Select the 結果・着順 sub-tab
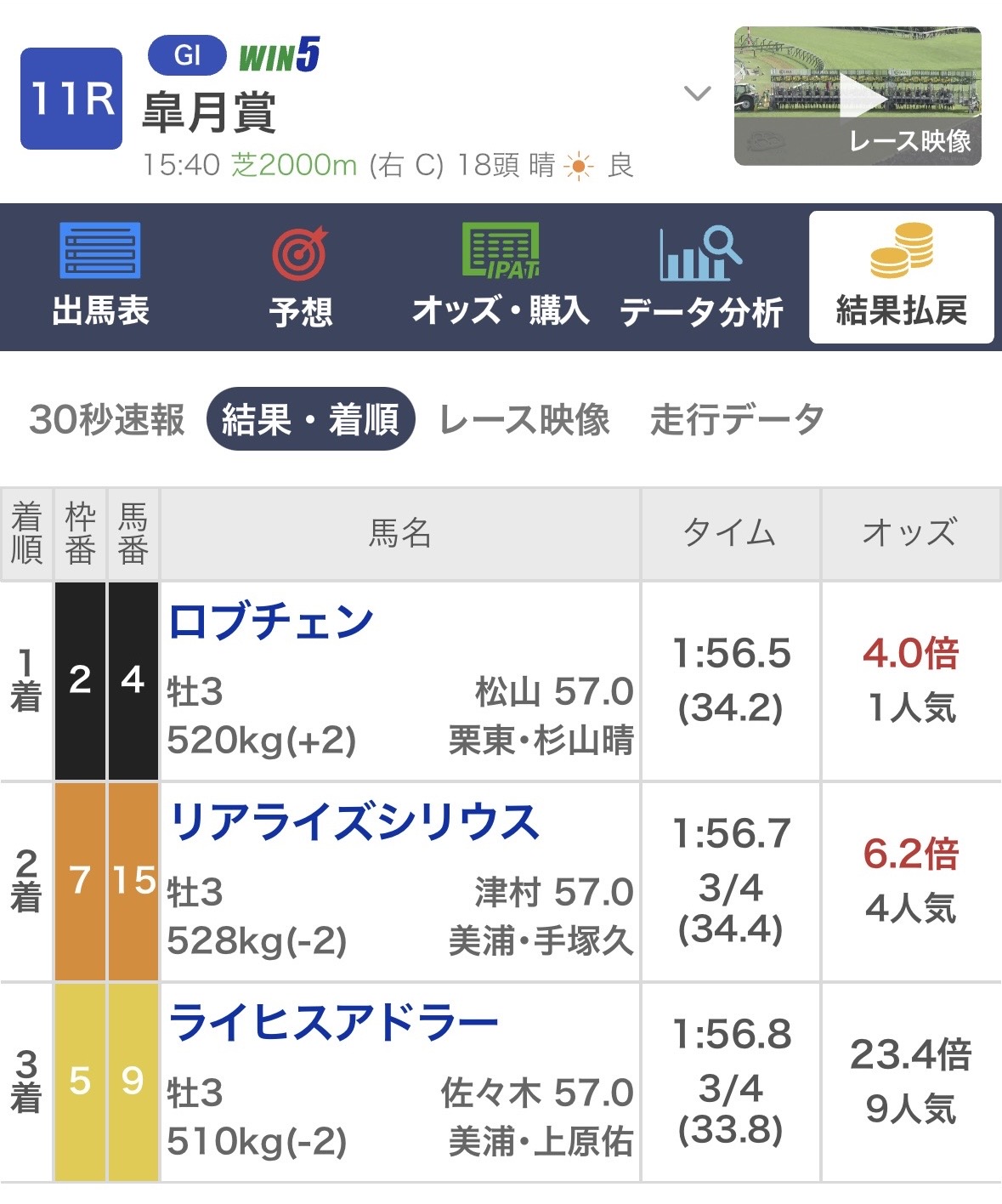The image size is (1002, 1204). pos(310,419)
